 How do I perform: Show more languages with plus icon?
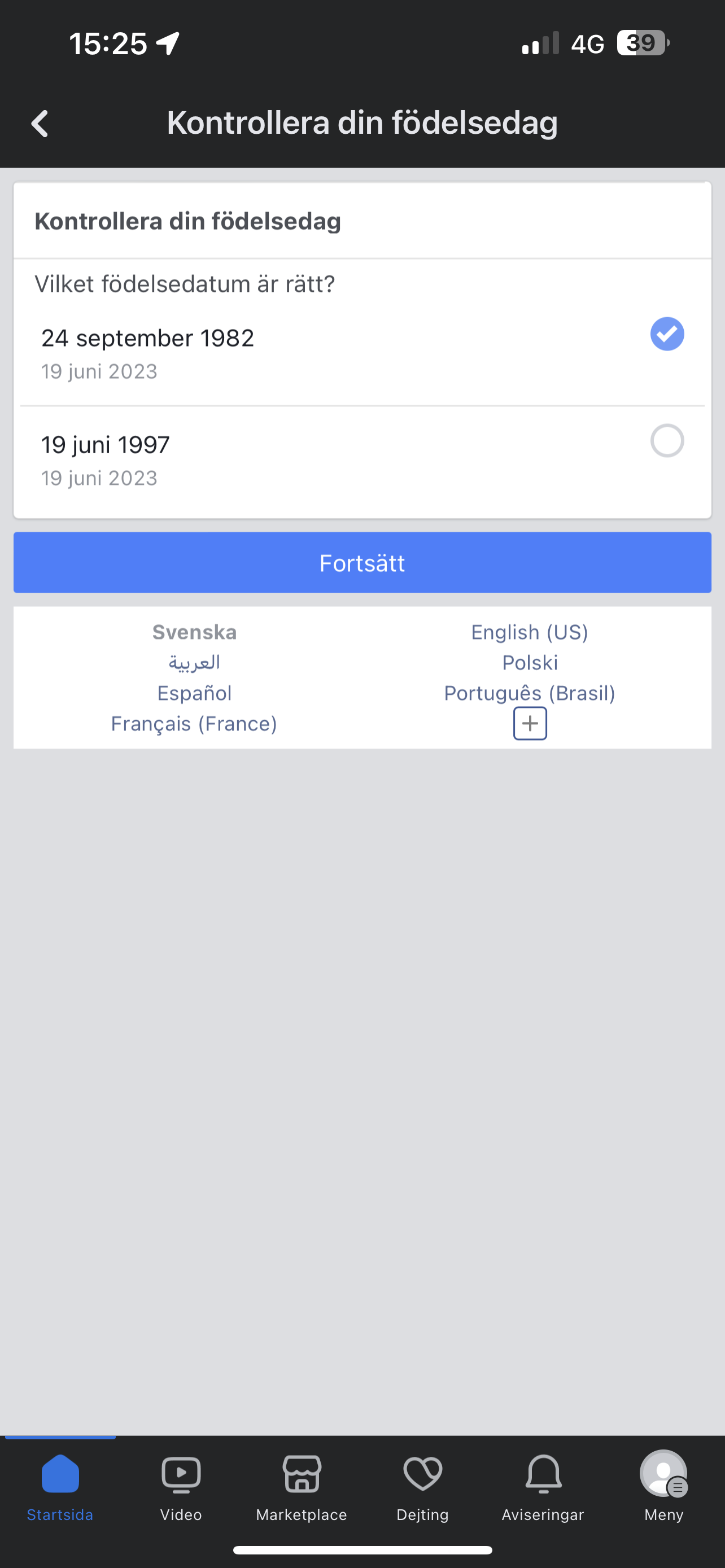pyautogui.click(x=530, y=723)
